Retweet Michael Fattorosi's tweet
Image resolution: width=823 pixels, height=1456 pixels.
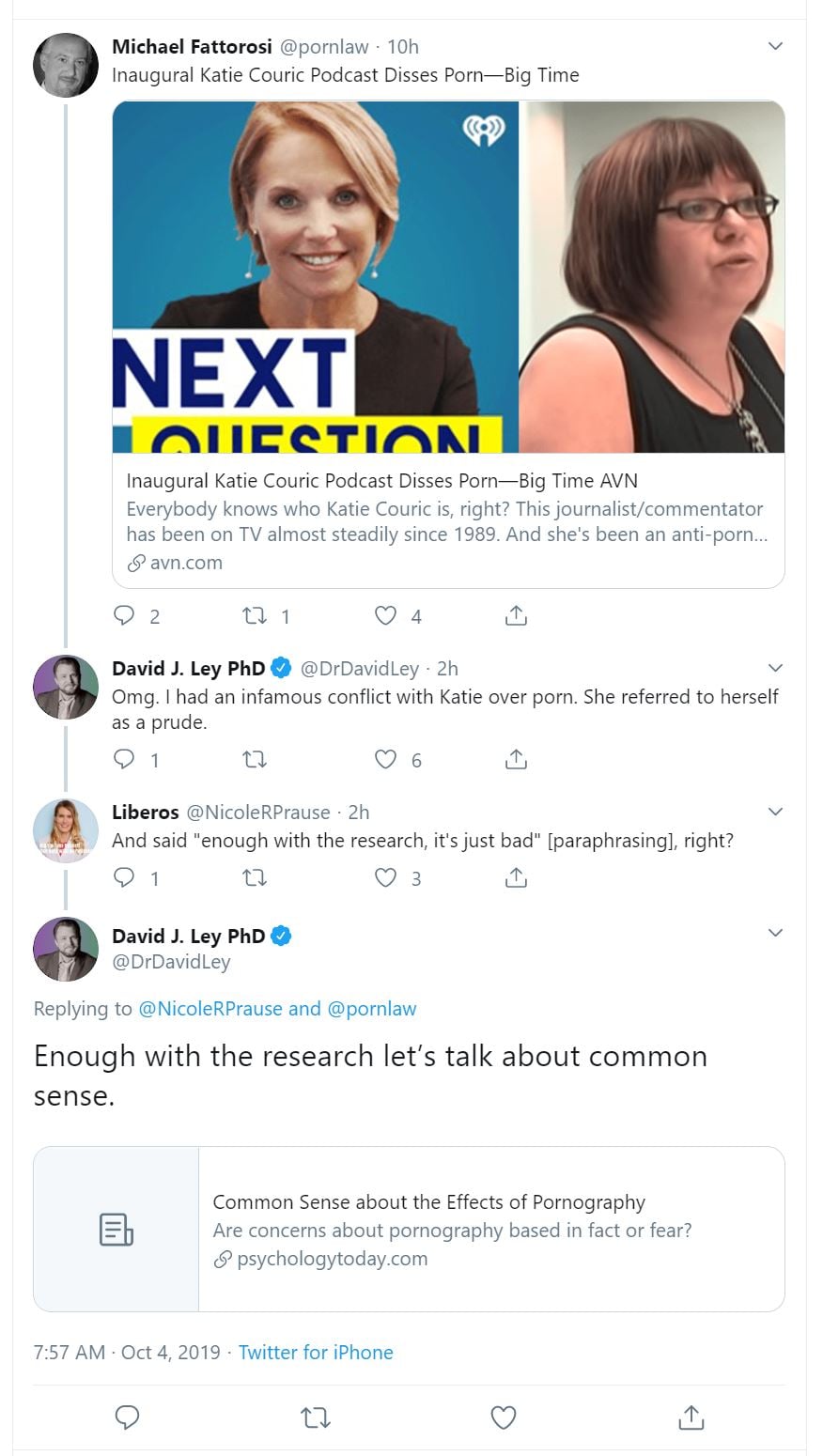pyautogui.click(x=255, y=615)
